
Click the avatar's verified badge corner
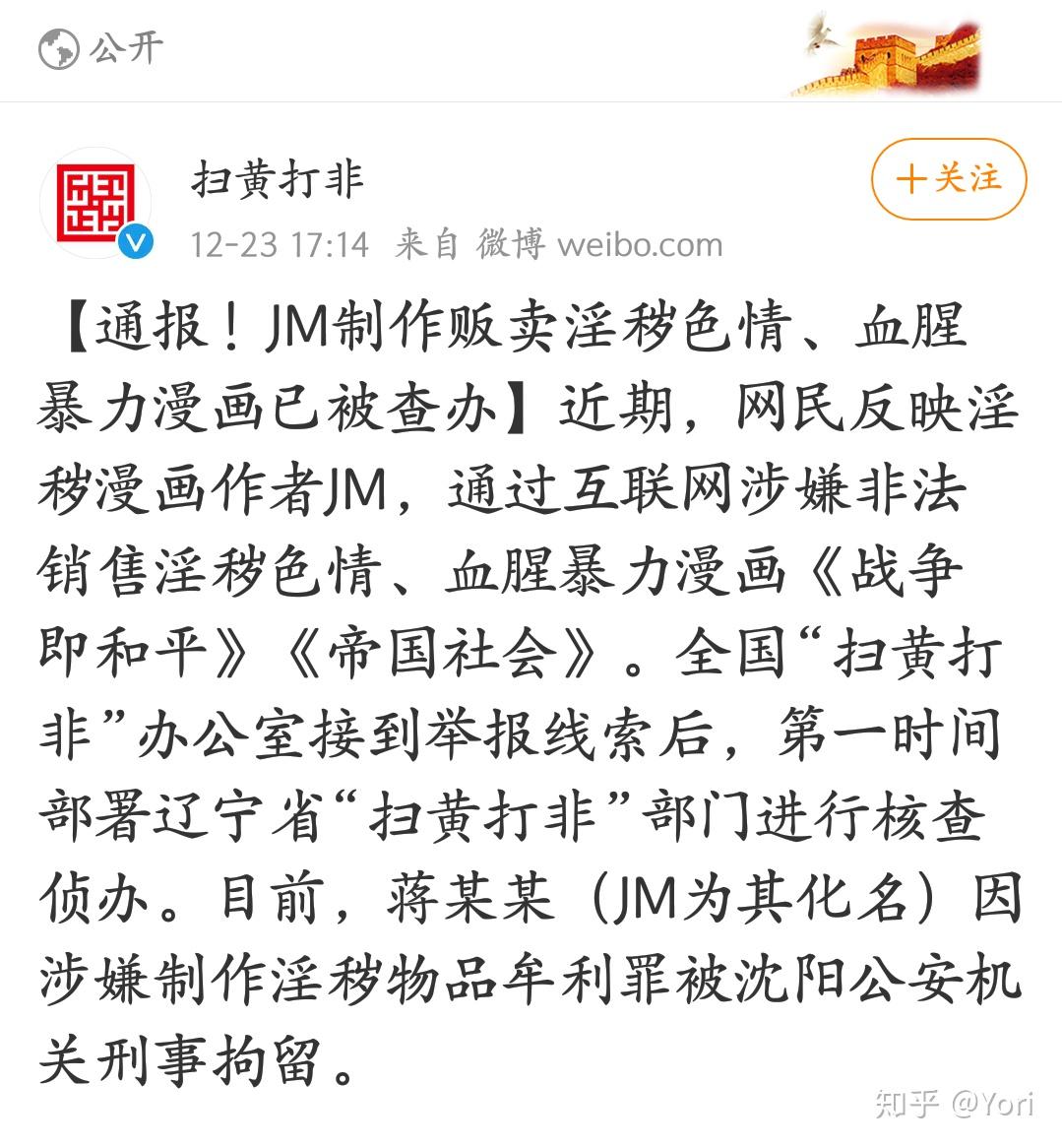136,240
